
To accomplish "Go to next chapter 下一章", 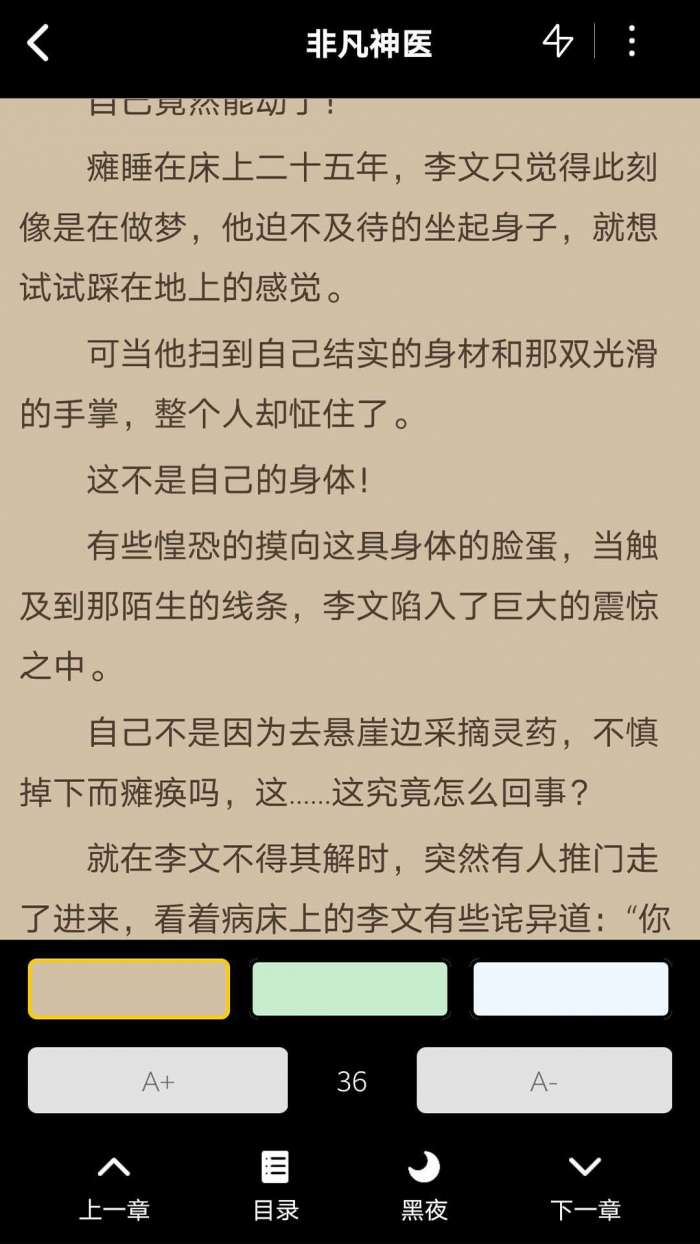I will (x=585, y=1187).
